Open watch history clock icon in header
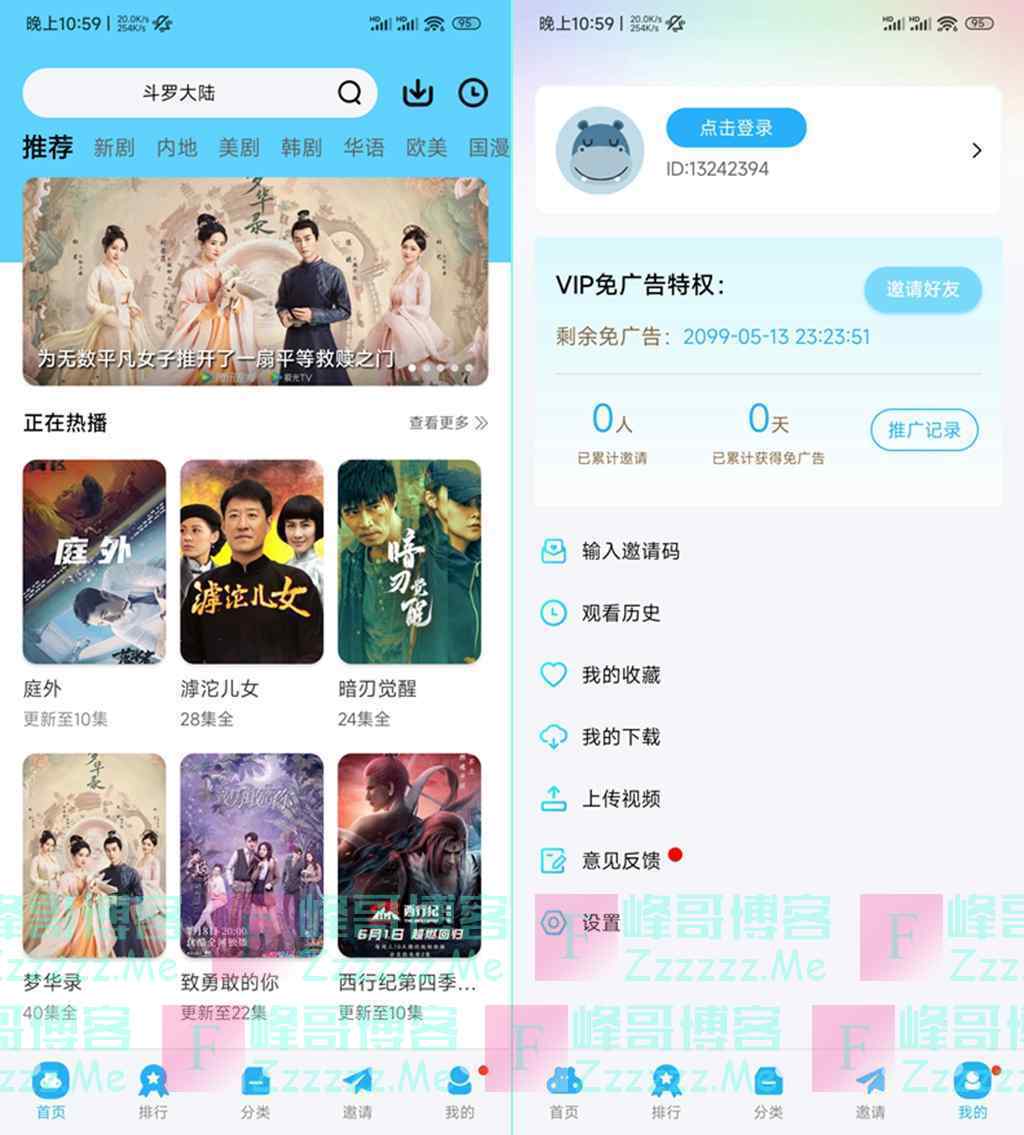Image resolution: width=1024 pixels, height=1135 pixels. (473, 93)
